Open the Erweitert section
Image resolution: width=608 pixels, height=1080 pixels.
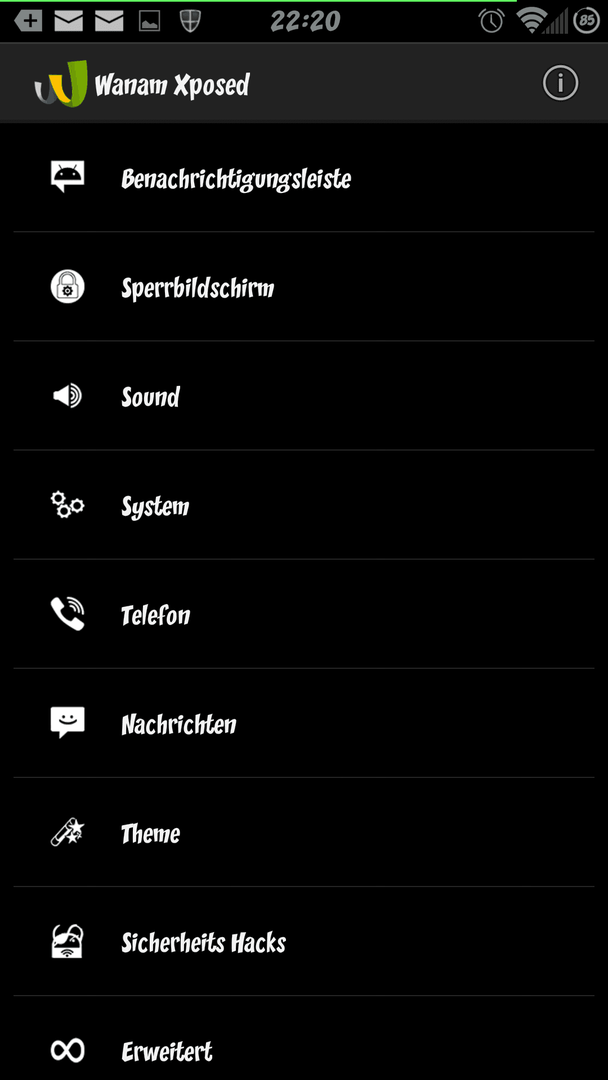(x=304, y=1038)
